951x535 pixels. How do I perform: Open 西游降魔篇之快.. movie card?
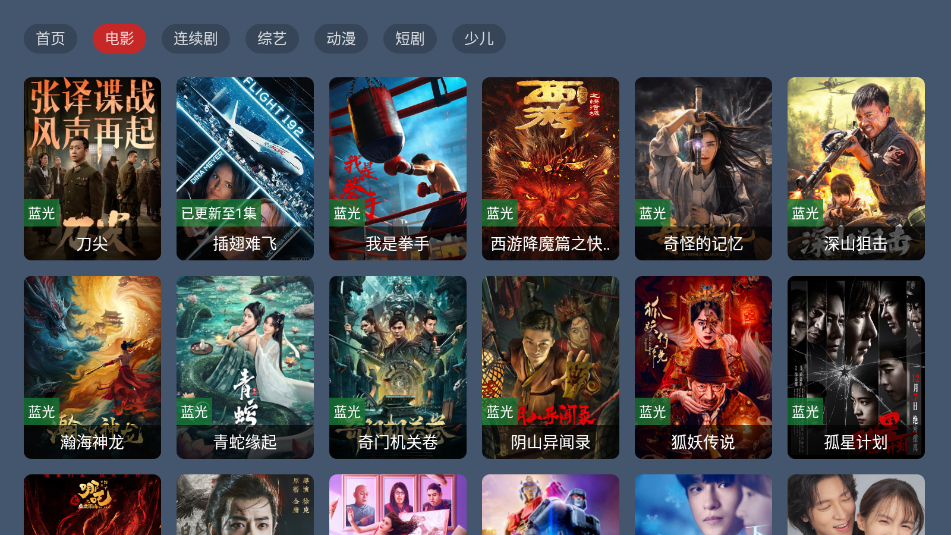550,168
